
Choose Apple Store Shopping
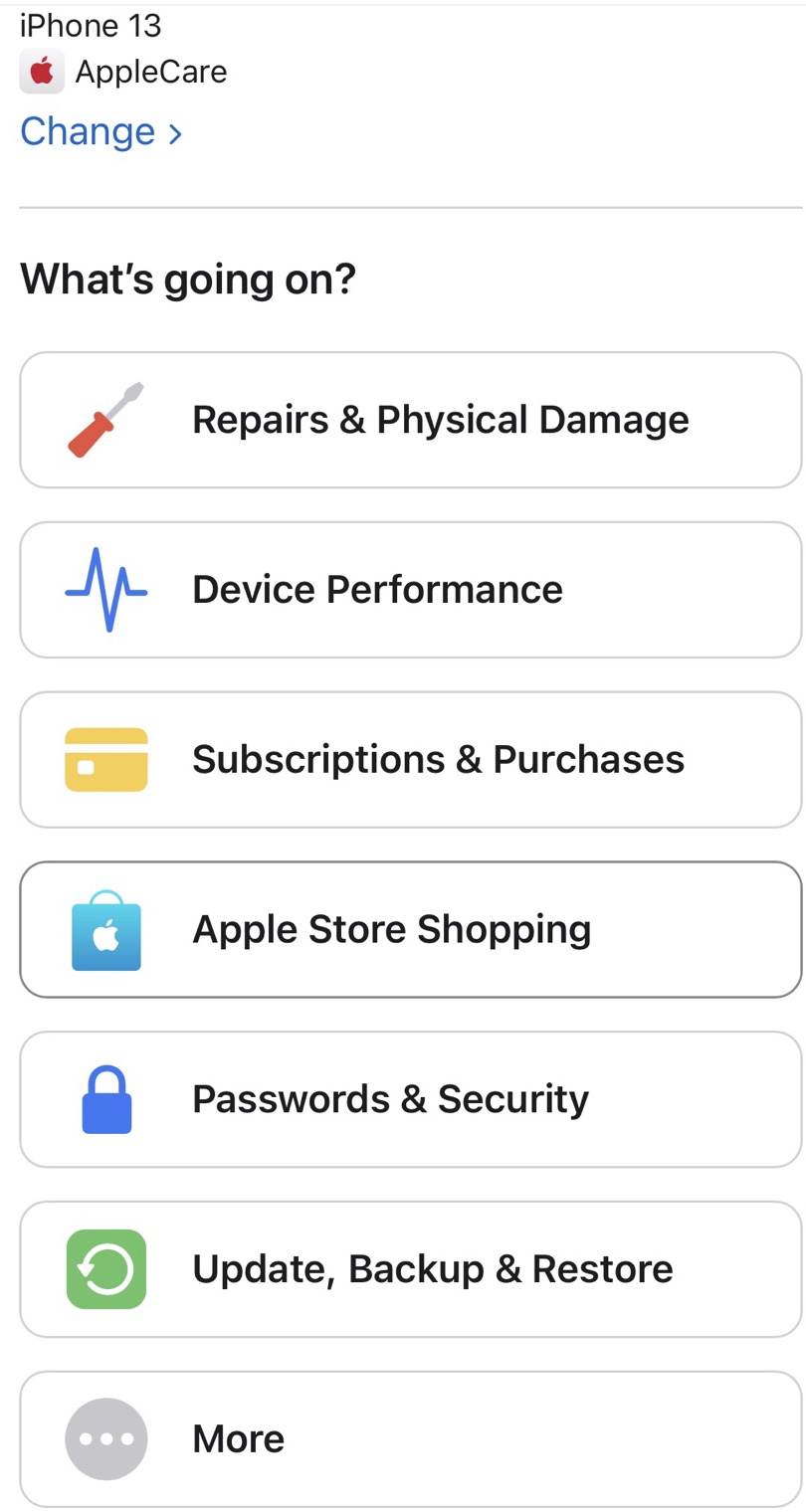pyautogui.click(x=410, y=930)
